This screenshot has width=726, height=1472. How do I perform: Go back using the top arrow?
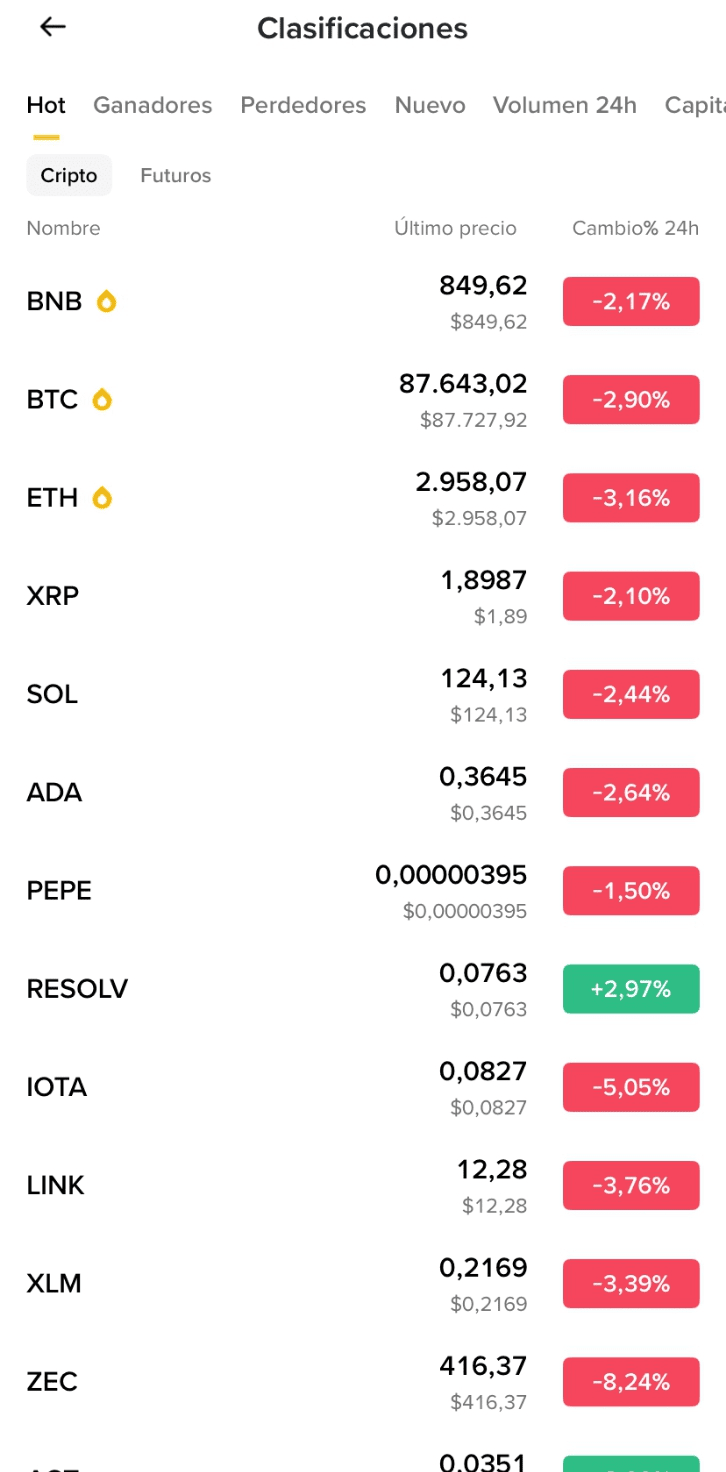pyautogui.click(x=52, y=28)
